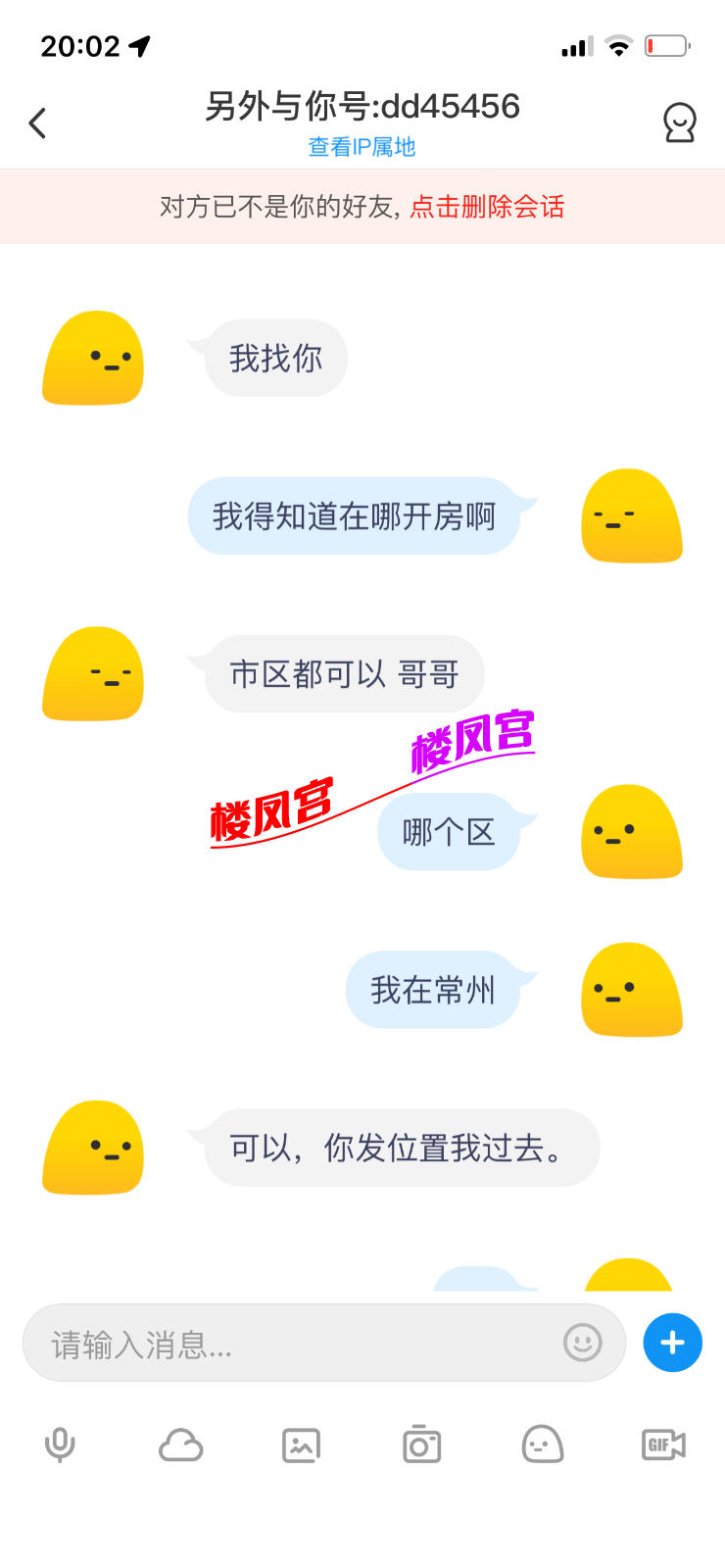
Task: Choose a picture from gallery
Action: tap(301, 1445)
